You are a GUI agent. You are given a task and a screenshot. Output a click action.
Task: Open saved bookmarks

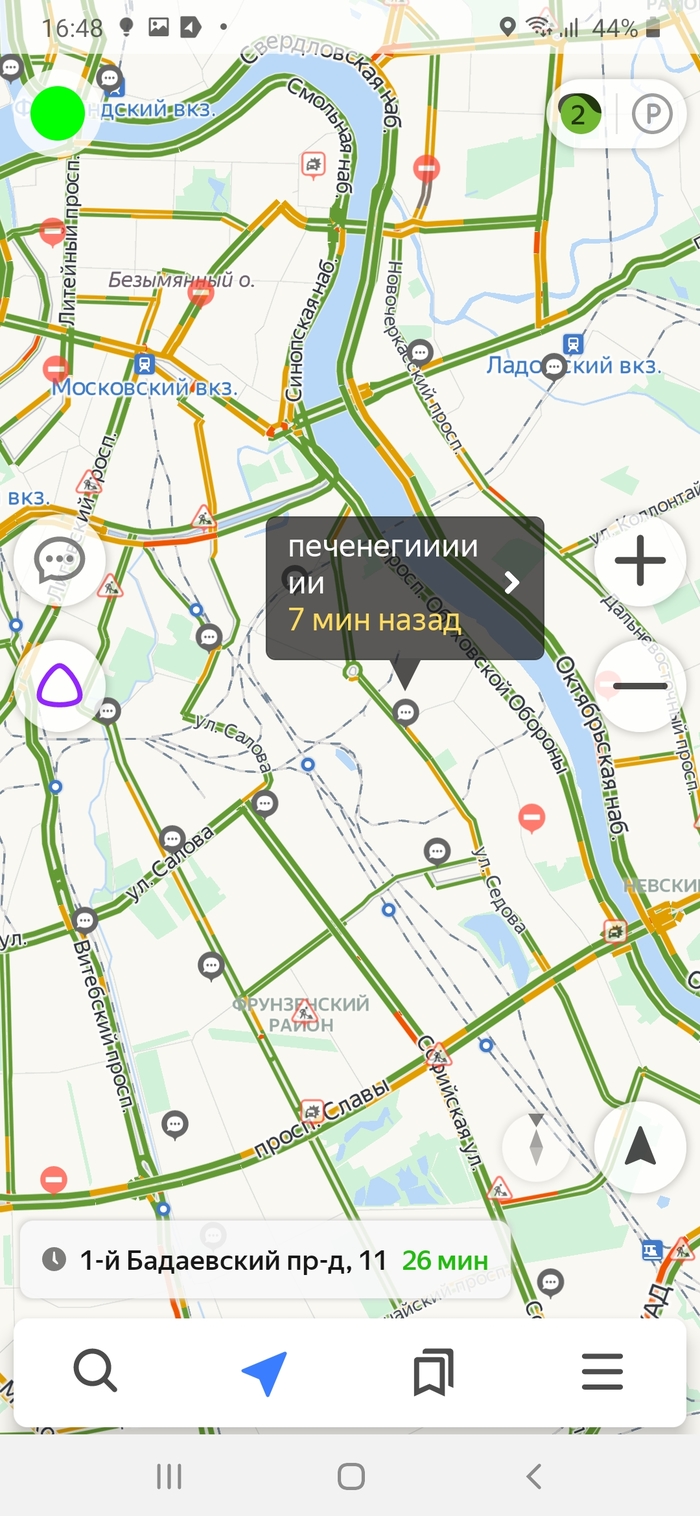click(x=433, y=1372)
